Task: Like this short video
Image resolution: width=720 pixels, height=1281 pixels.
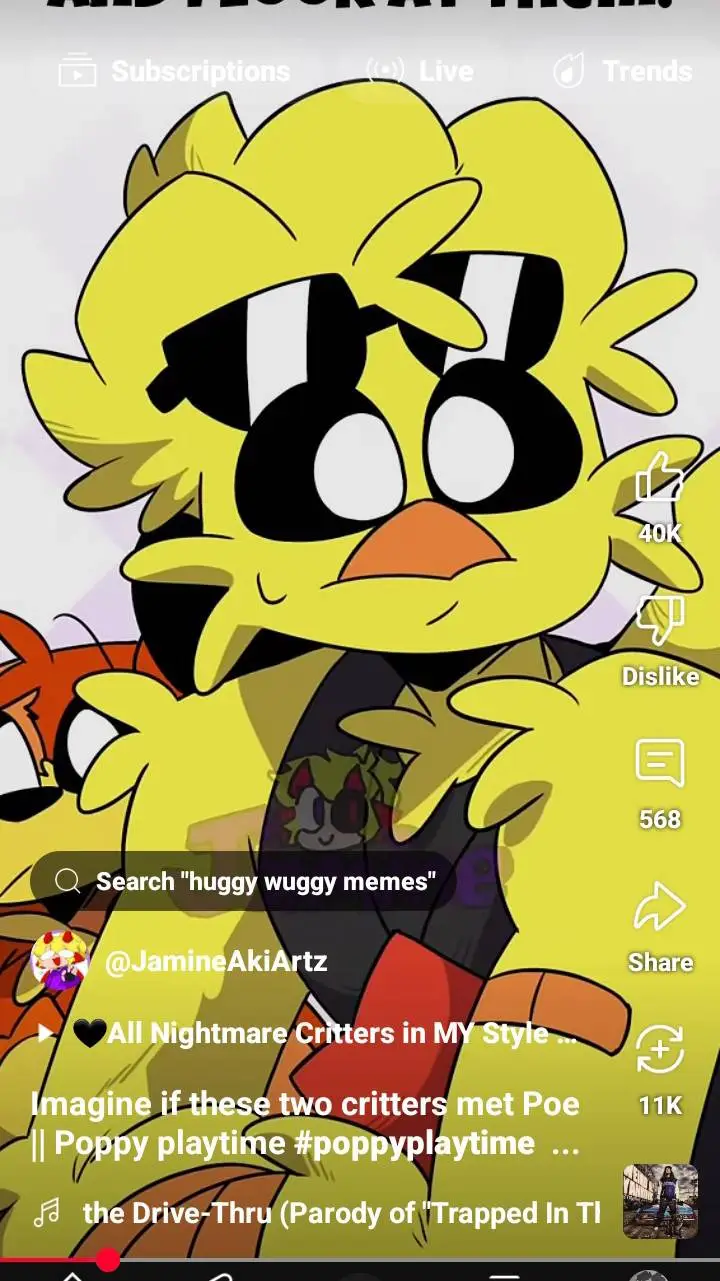Action: pyautogui.click(x=660, y=479)
